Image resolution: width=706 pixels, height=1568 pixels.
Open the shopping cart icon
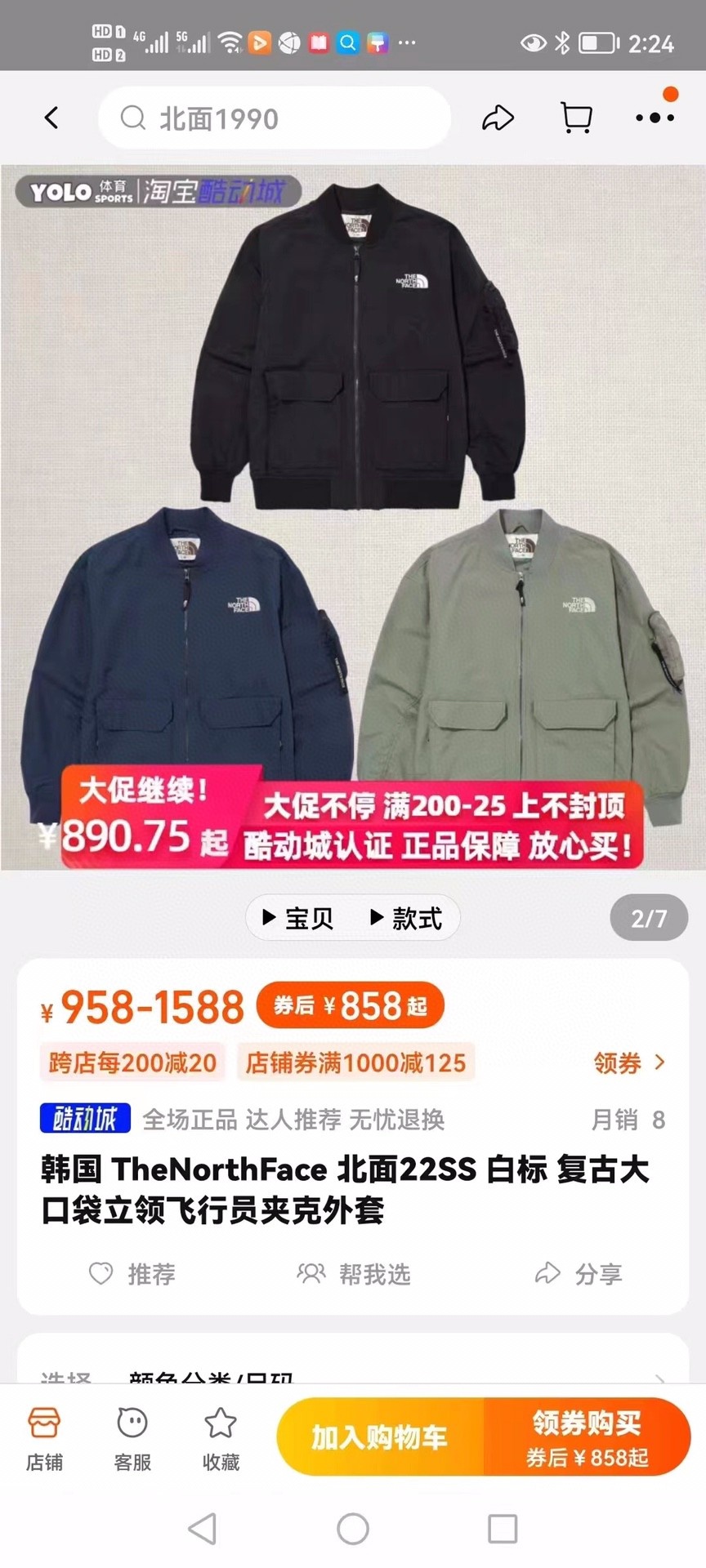coord(576,118)
